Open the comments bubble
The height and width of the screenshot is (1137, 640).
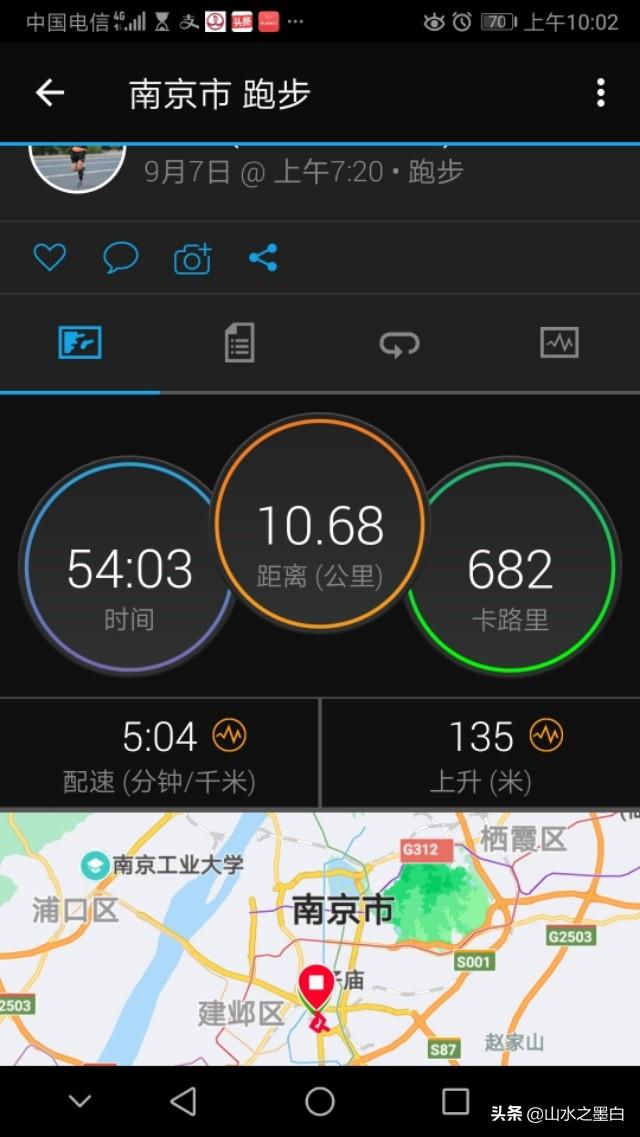(120, 258)
